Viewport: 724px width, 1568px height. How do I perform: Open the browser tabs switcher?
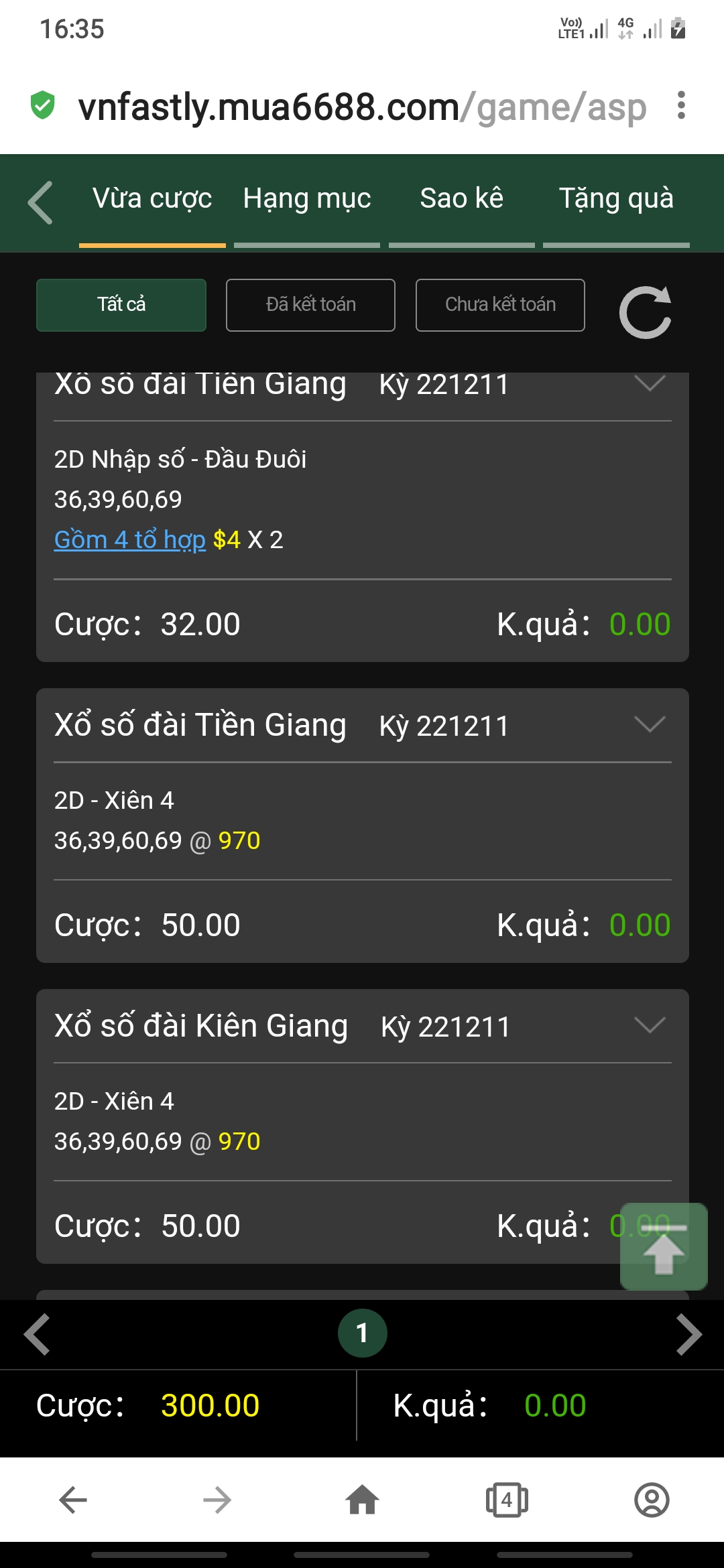[507, 1500]
